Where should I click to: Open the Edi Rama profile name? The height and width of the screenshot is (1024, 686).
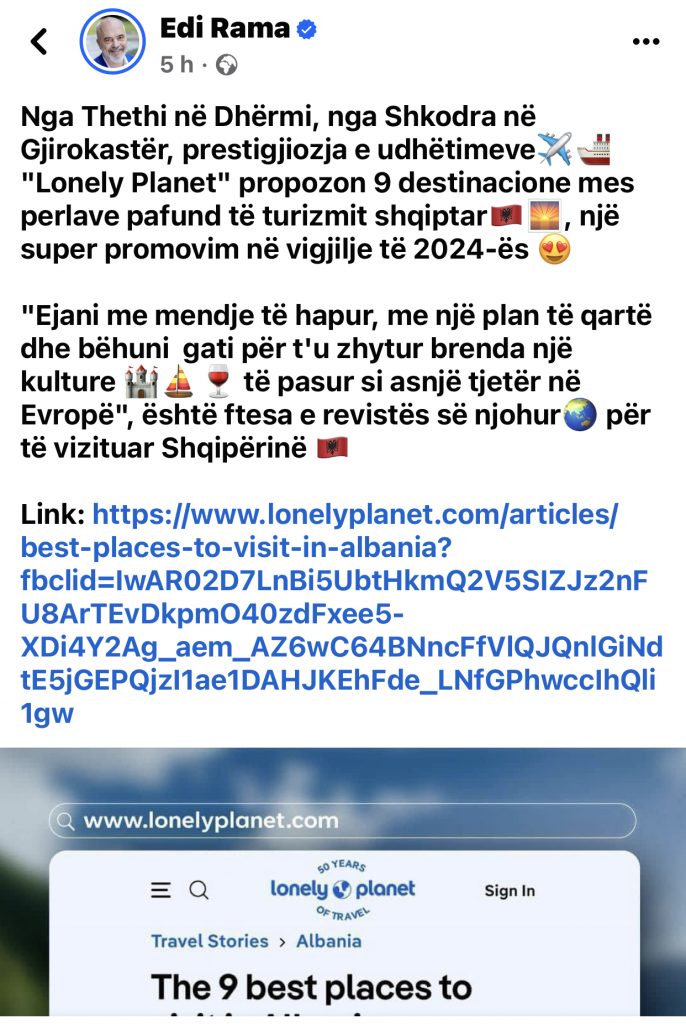tap(224, 29)
